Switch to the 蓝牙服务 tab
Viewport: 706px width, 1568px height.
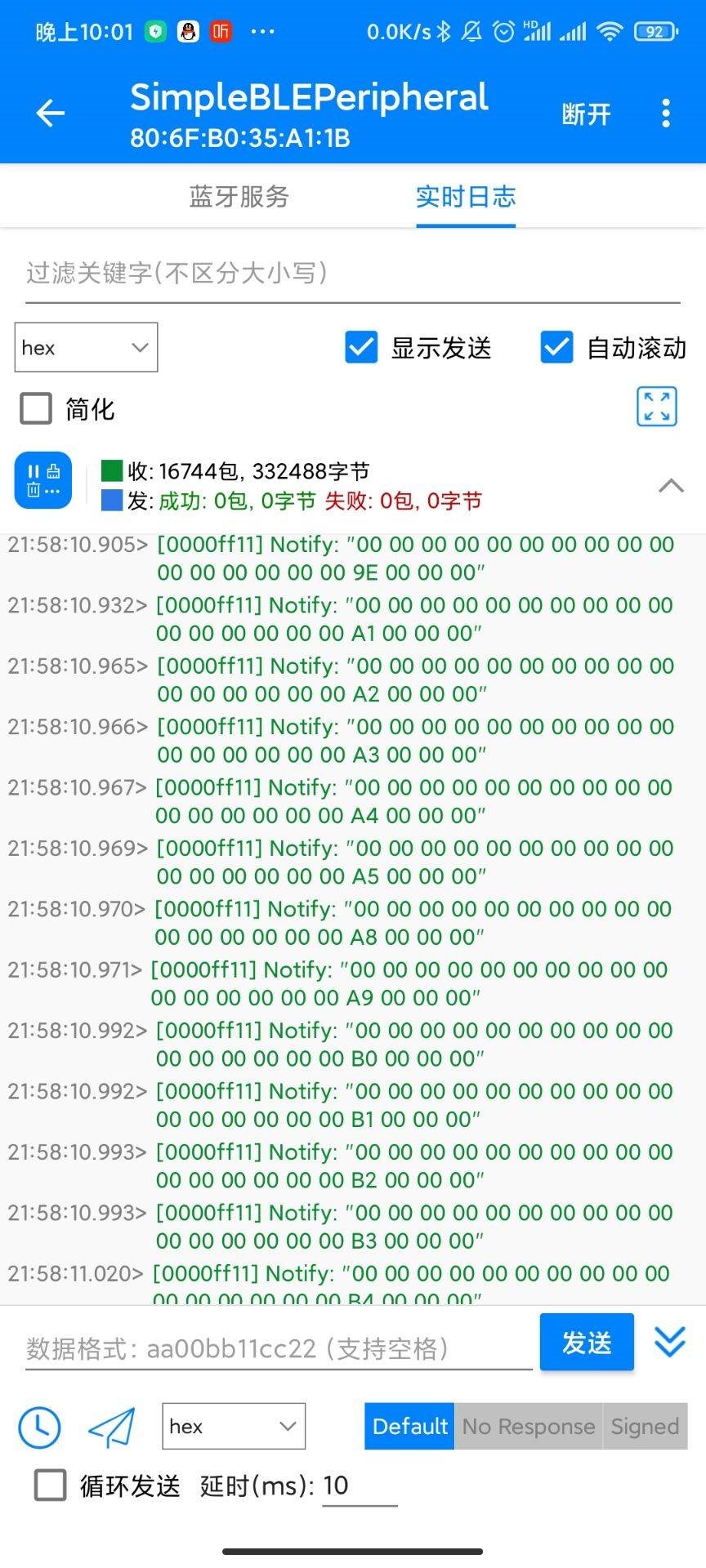(x=239, y=197)
